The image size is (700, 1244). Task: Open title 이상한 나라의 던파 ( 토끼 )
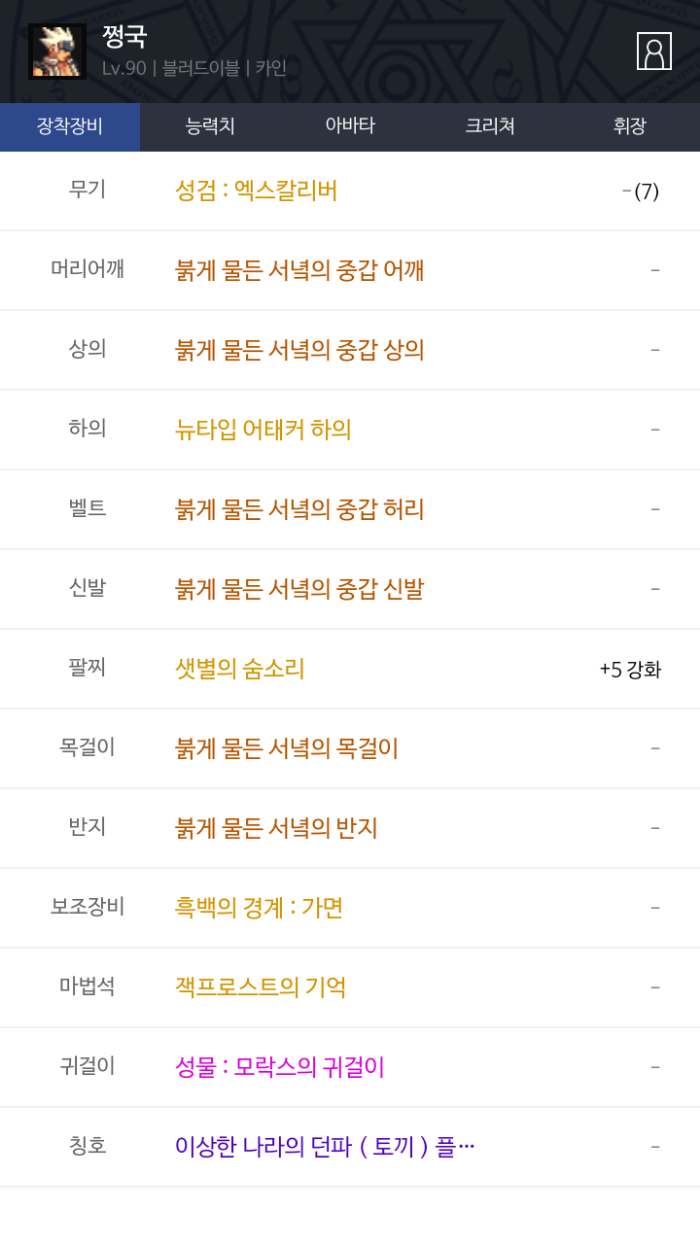(x=324, y=1147)
